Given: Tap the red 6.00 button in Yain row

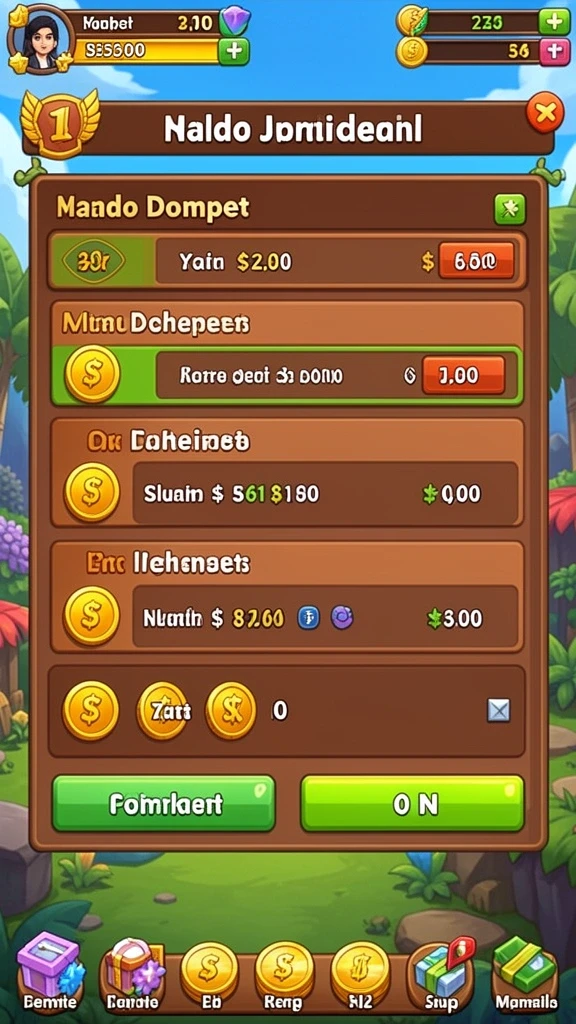Looking at the screenshot, I should coord(476,261).
